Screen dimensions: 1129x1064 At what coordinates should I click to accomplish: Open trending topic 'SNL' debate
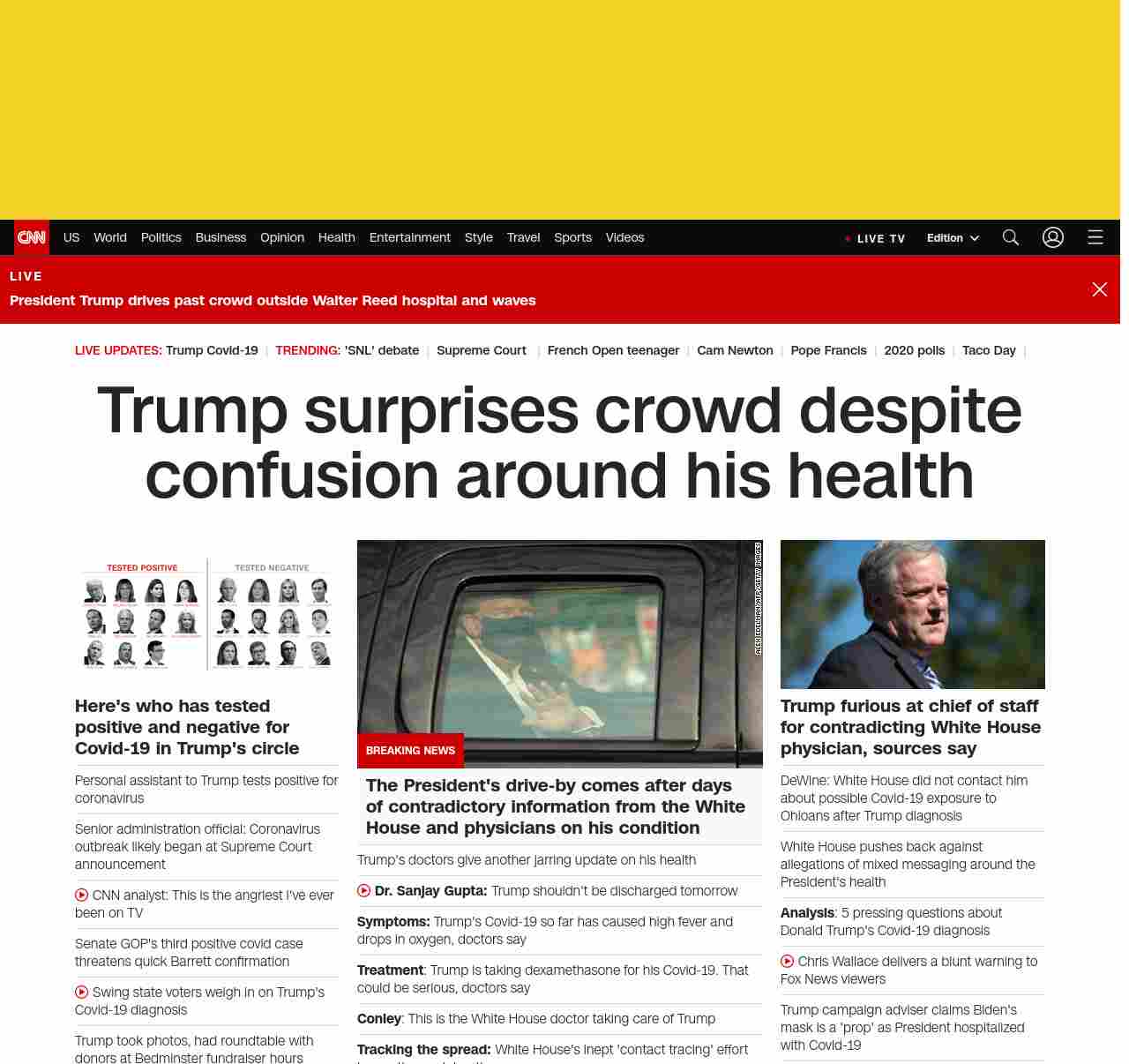pyautogui.click(x=381, y=350)
